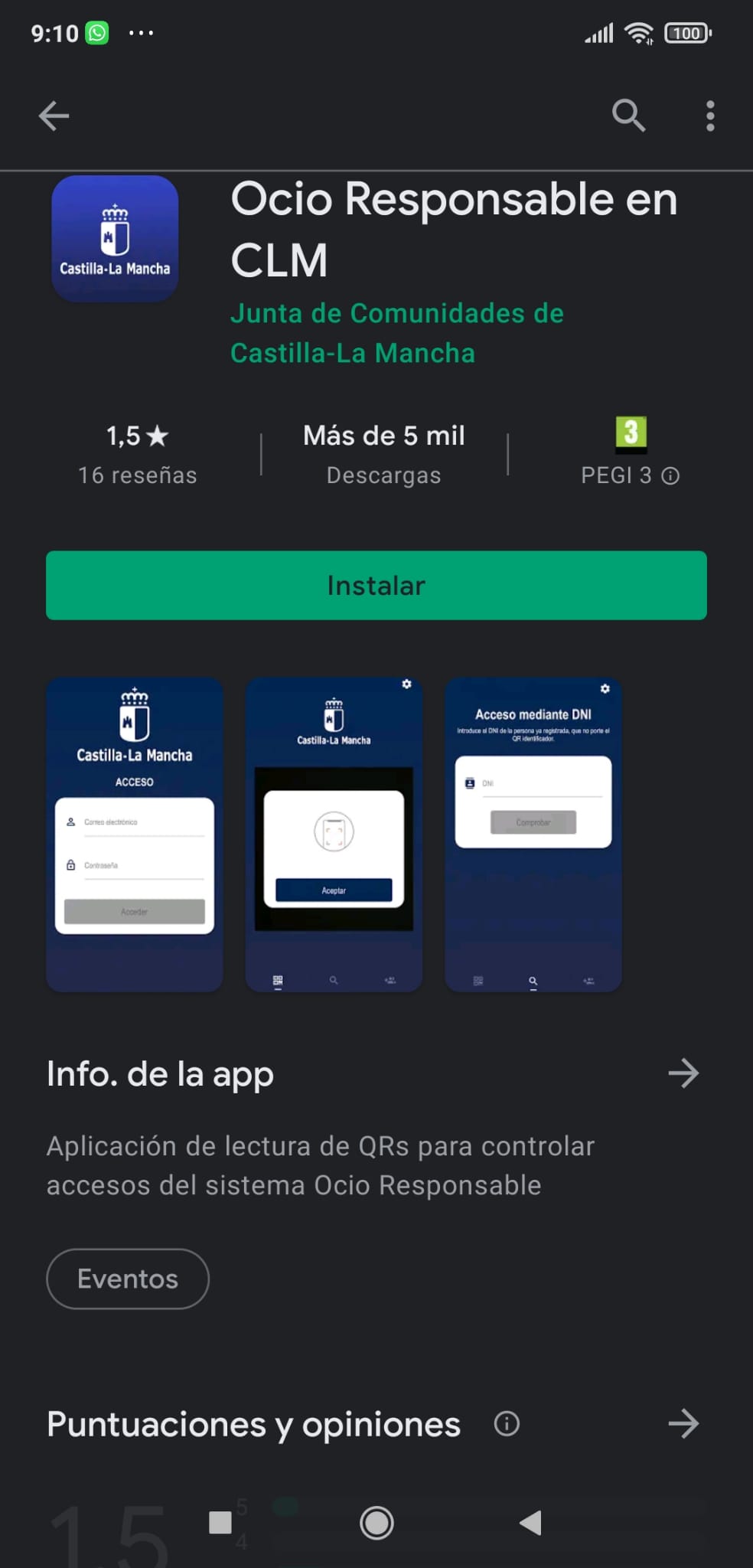753x1568 pixels.
Task: Go back using the top arrow
Action: click(x=54, y=116)
